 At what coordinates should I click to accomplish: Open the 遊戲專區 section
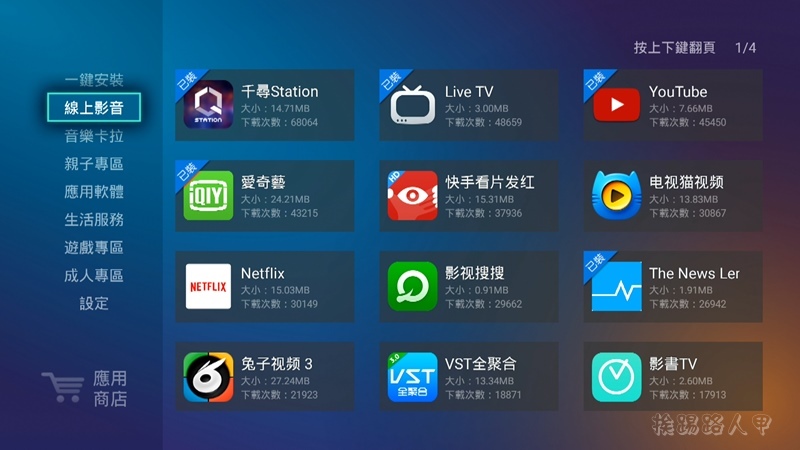[x=94, y=248]
